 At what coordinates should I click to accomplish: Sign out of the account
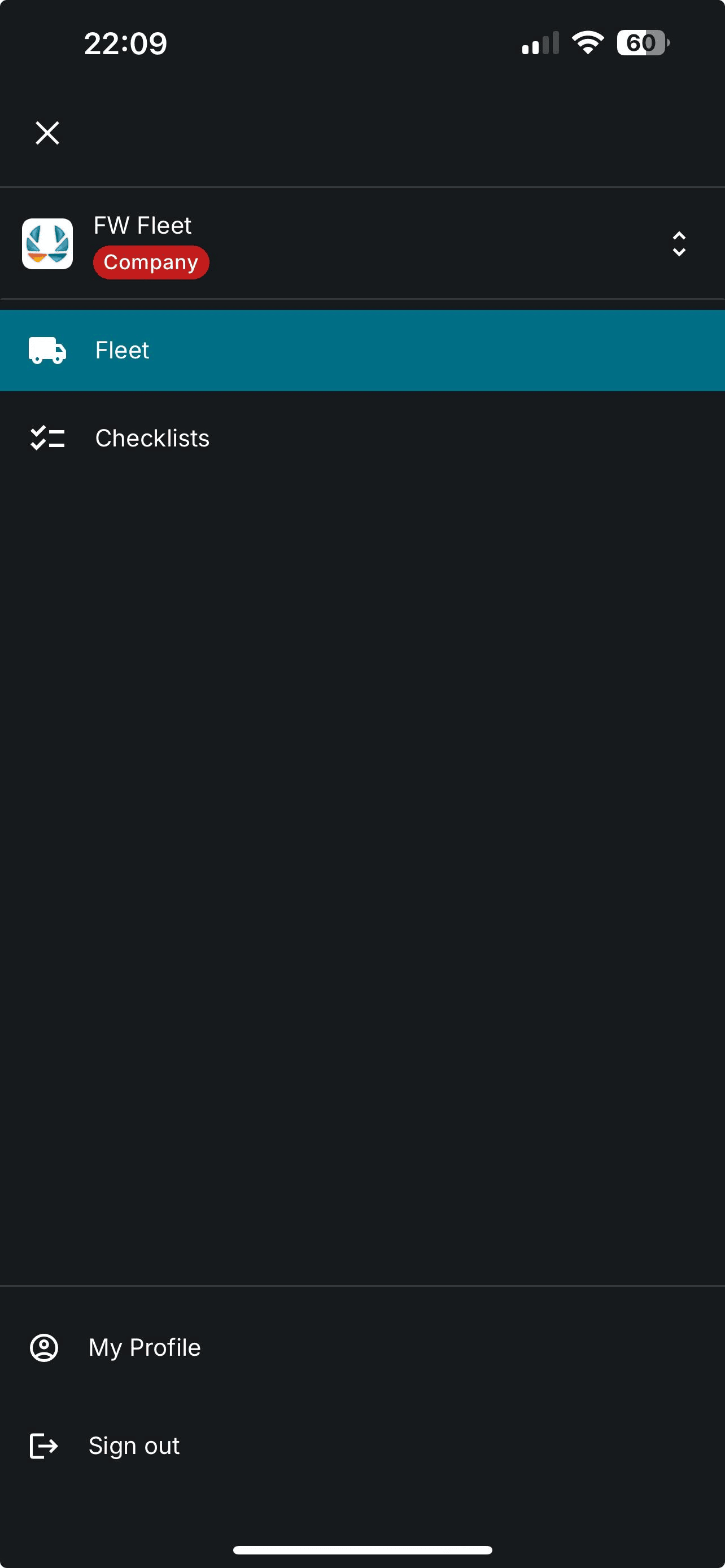point(134,1446)
